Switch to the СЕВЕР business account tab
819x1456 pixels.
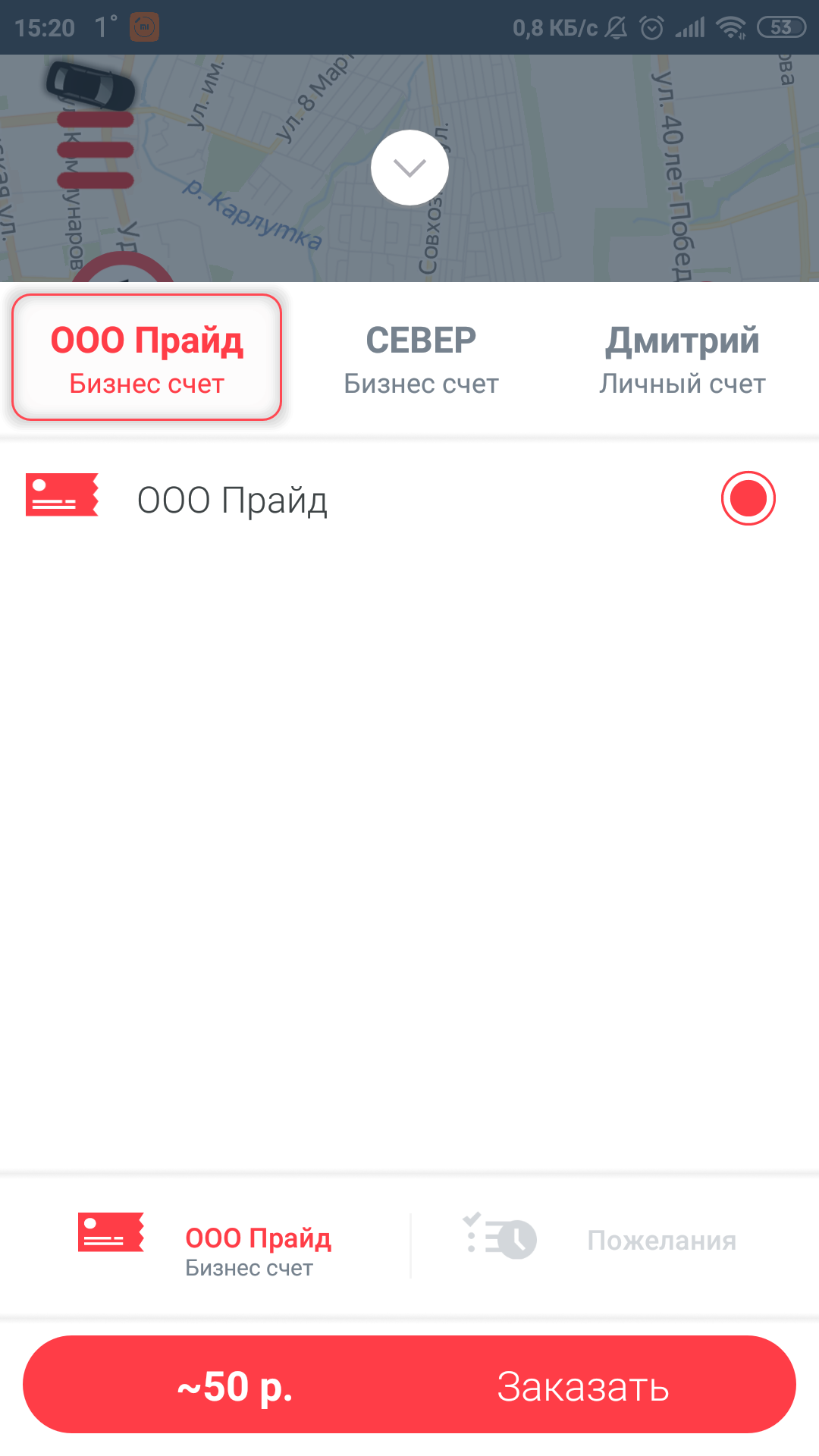coord(421,359)
